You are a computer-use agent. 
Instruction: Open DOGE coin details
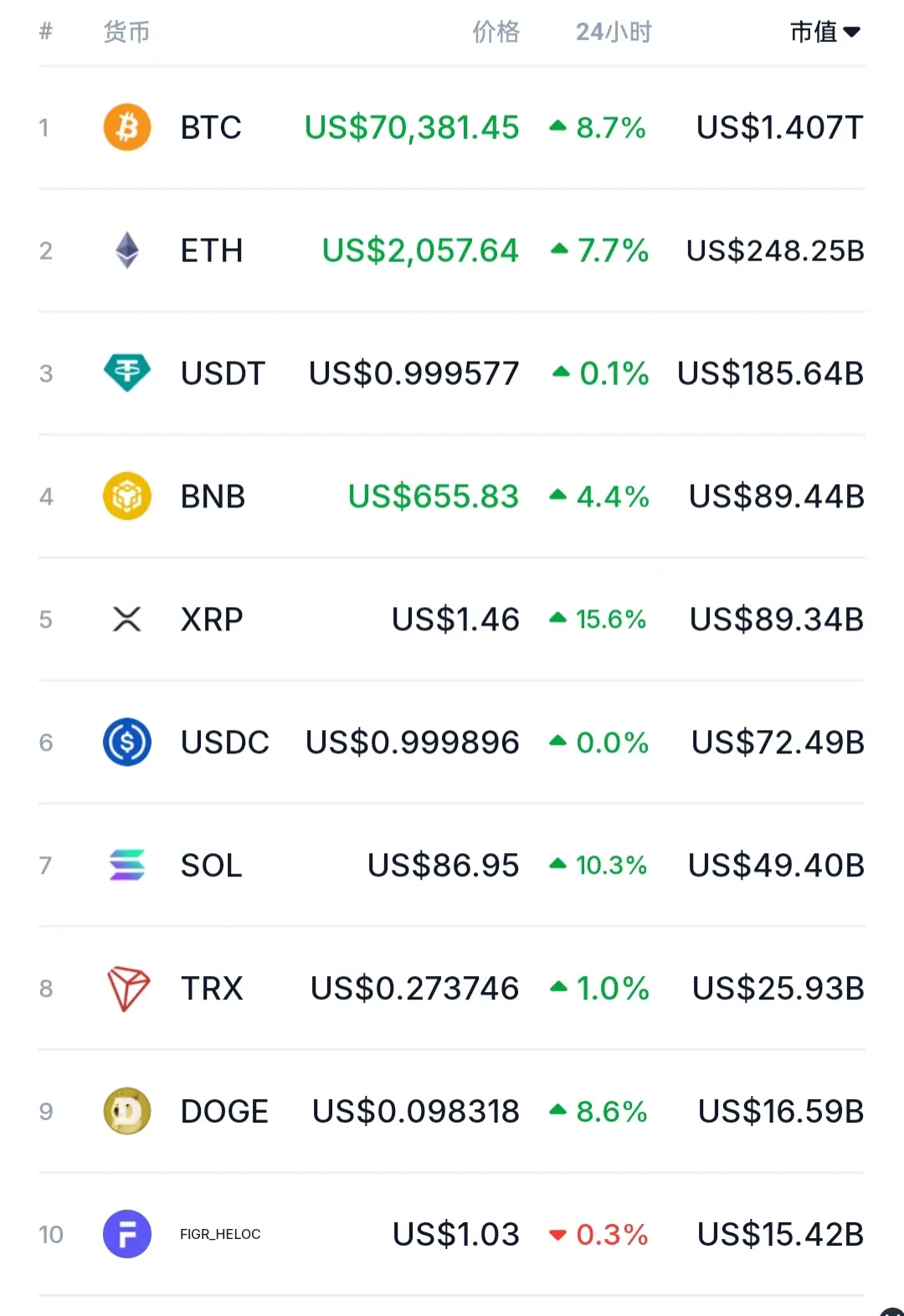click(224, 1112)
